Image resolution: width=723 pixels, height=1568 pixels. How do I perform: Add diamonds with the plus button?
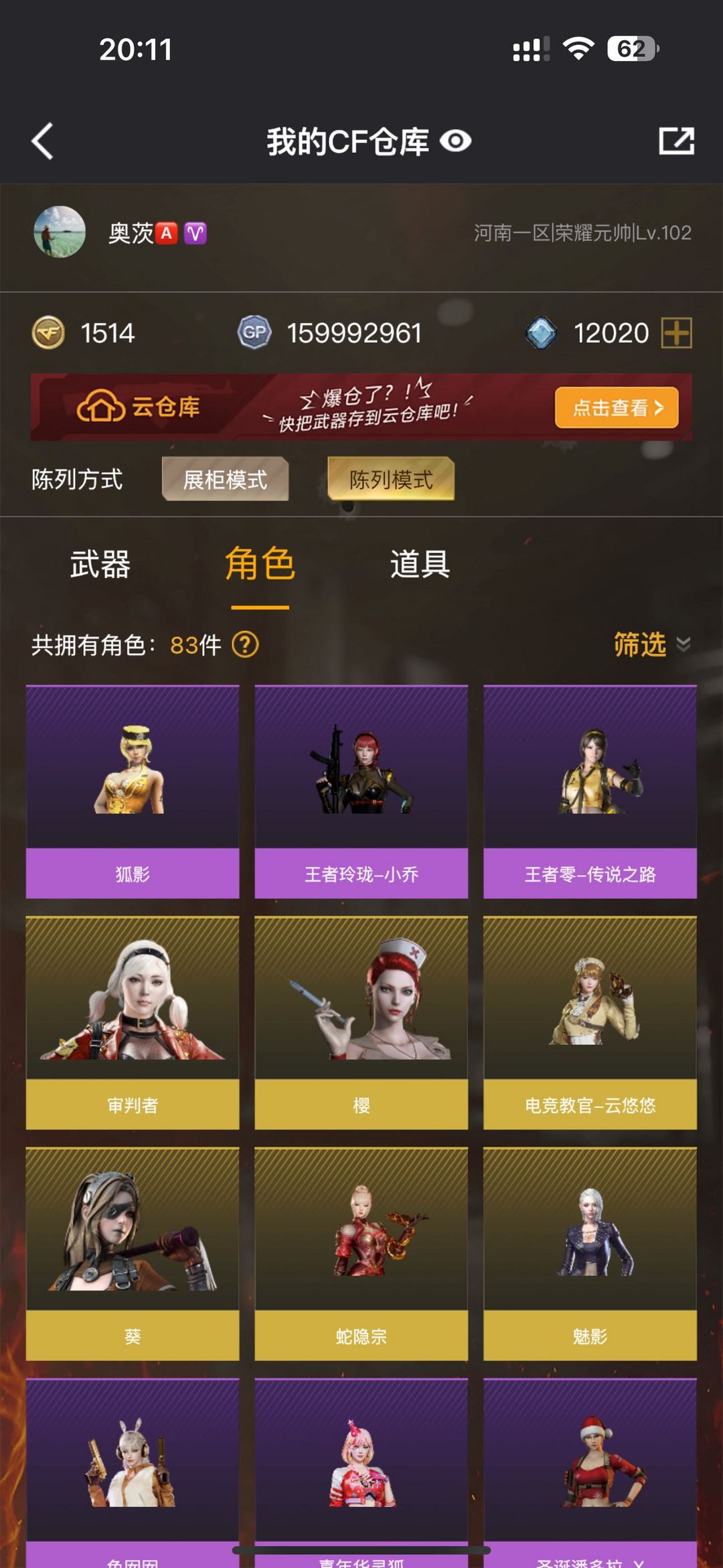click(676, 333)
